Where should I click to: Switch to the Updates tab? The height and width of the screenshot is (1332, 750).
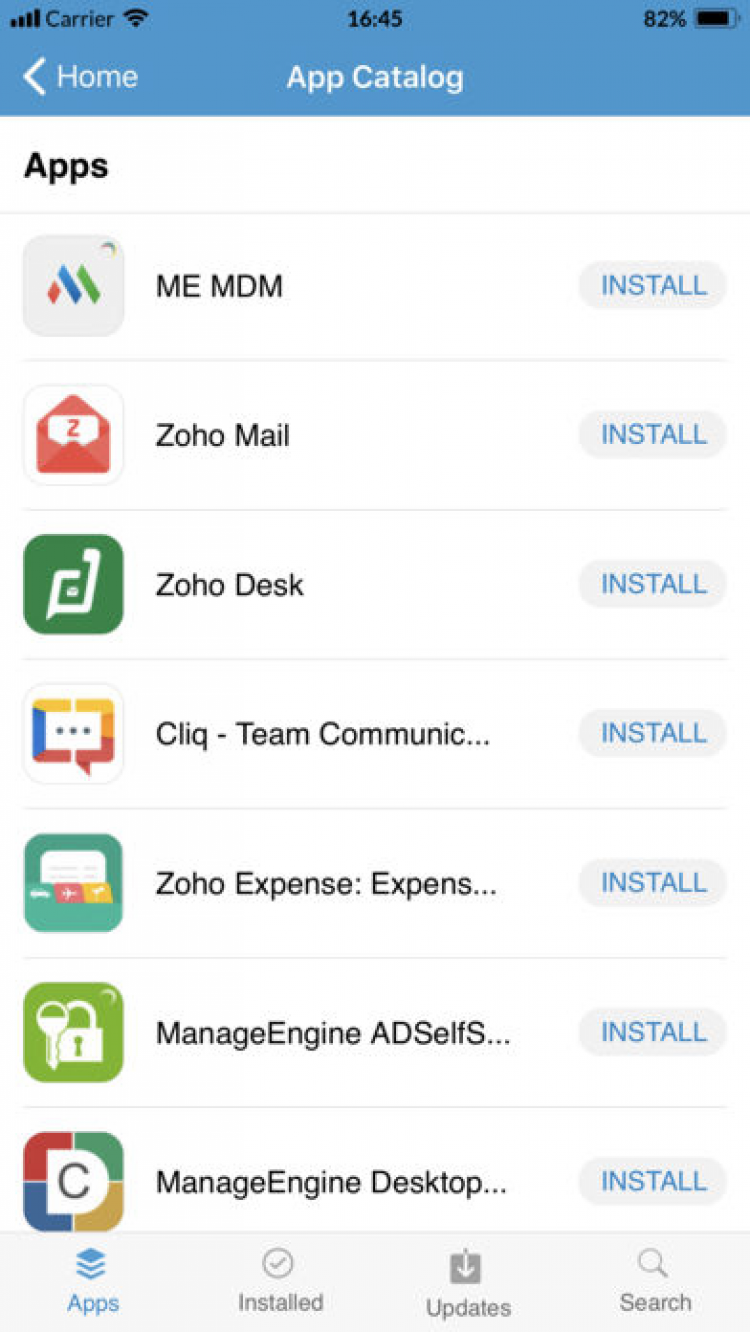point(467,1282)
